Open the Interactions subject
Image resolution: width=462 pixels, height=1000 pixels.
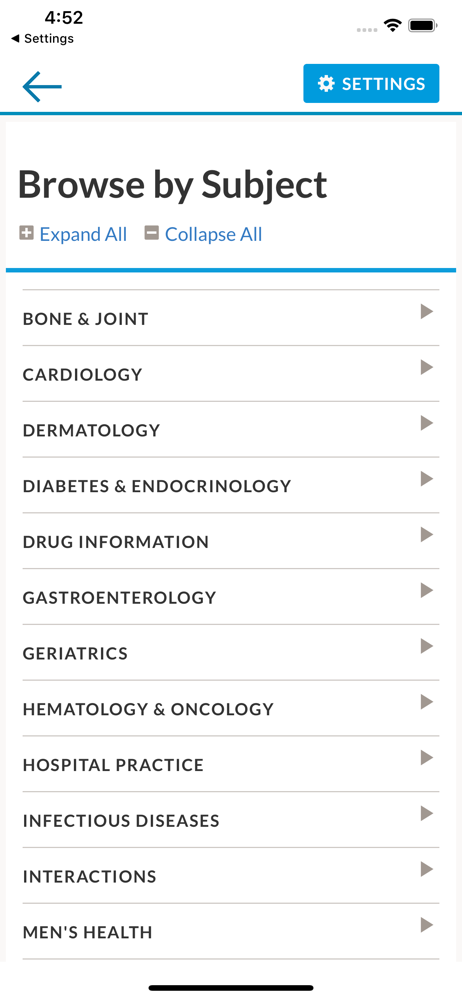coord(231,876)
